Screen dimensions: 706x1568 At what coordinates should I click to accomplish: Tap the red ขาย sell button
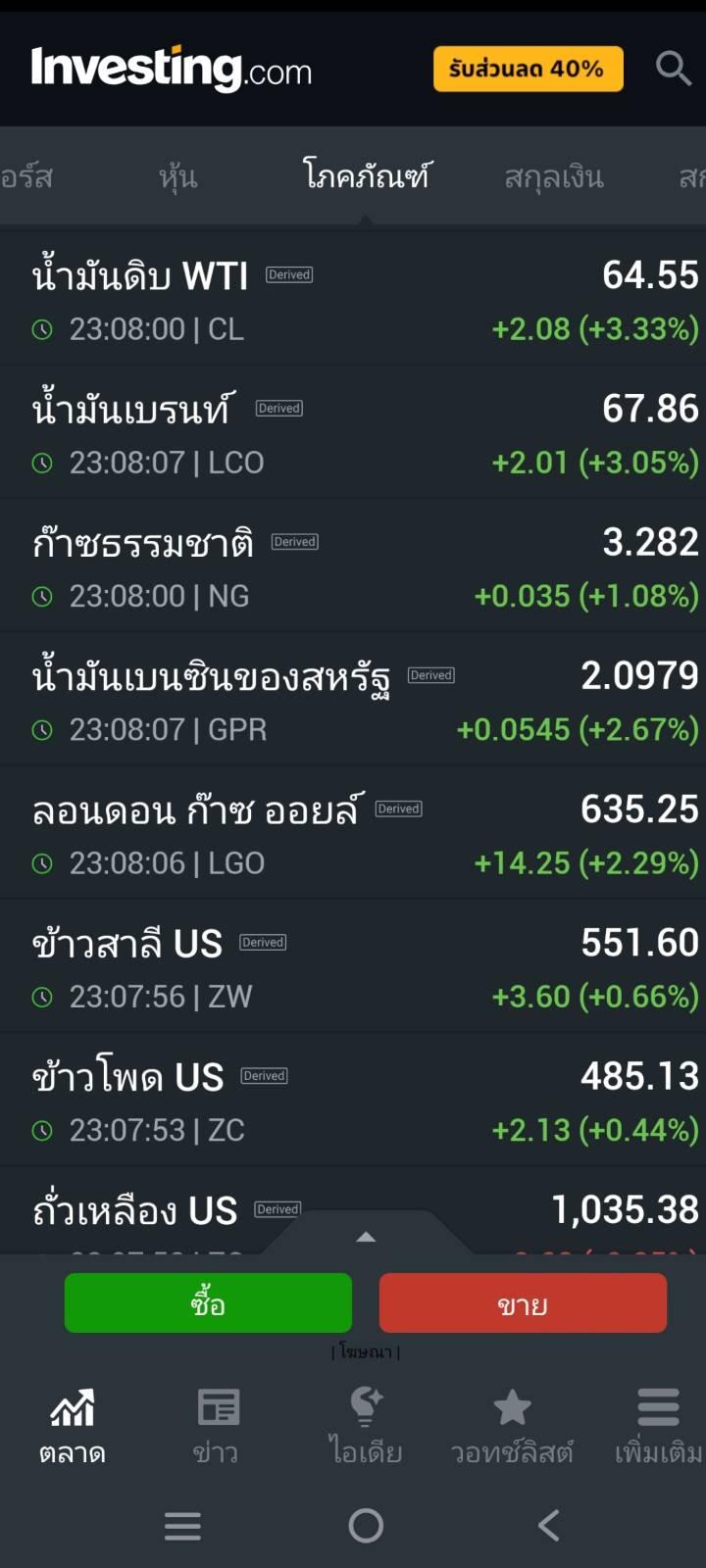click(523, 1303)
